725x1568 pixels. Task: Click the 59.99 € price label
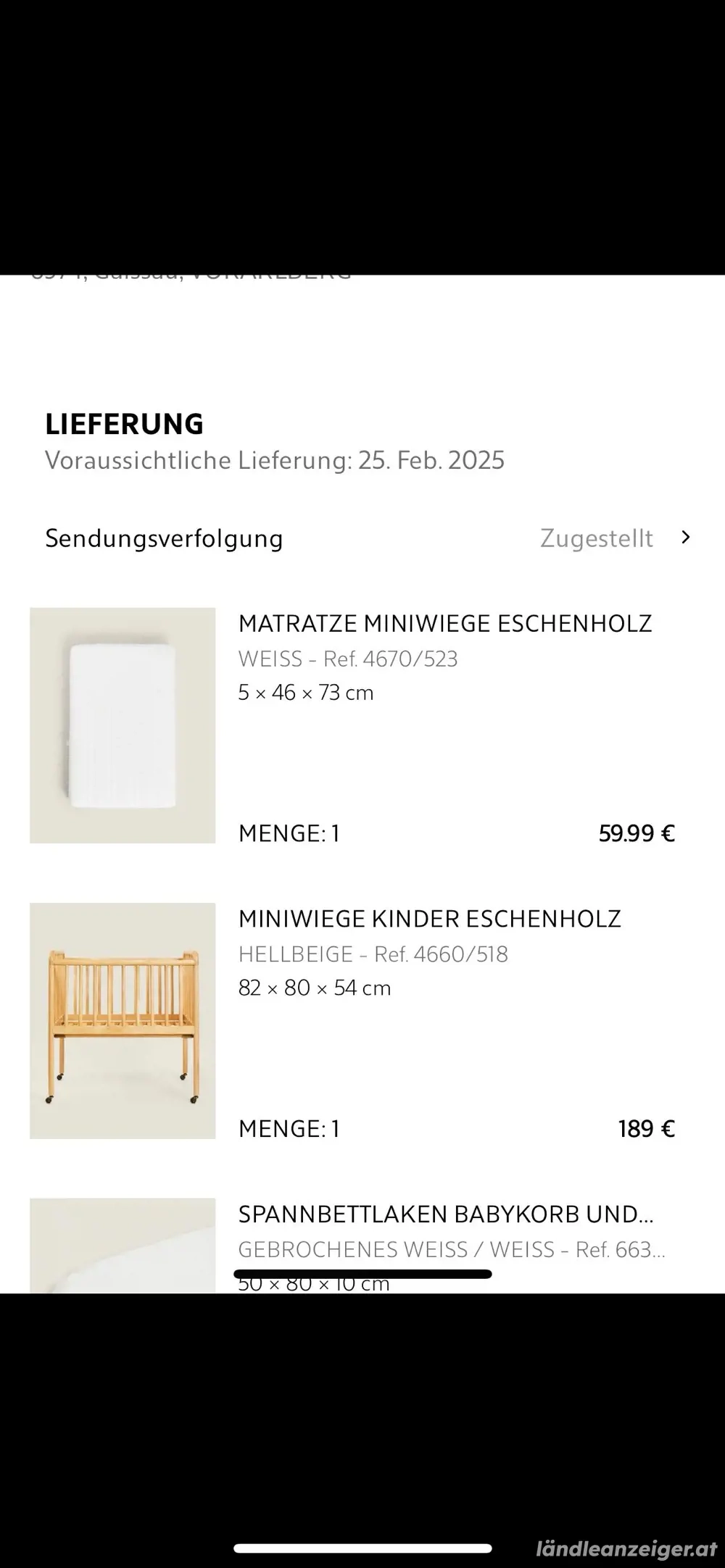coord(636,833)
